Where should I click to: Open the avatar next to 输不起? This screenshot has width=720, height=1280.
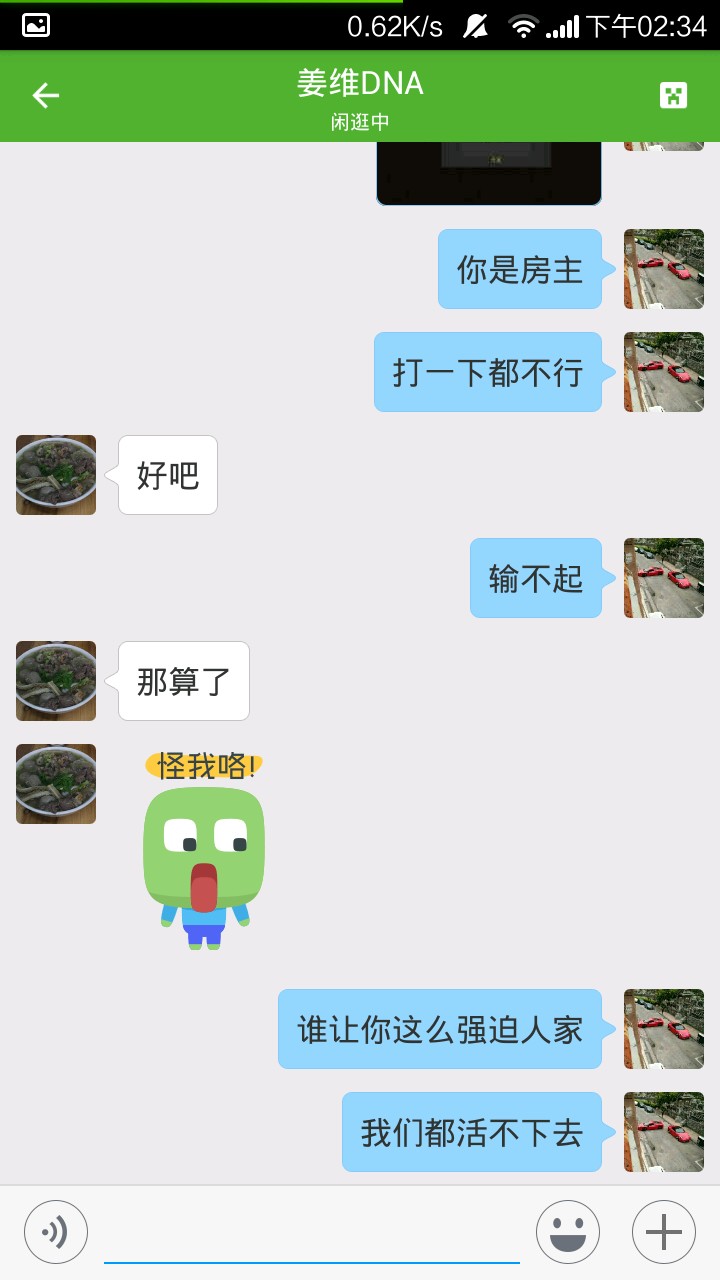point(664,578)
